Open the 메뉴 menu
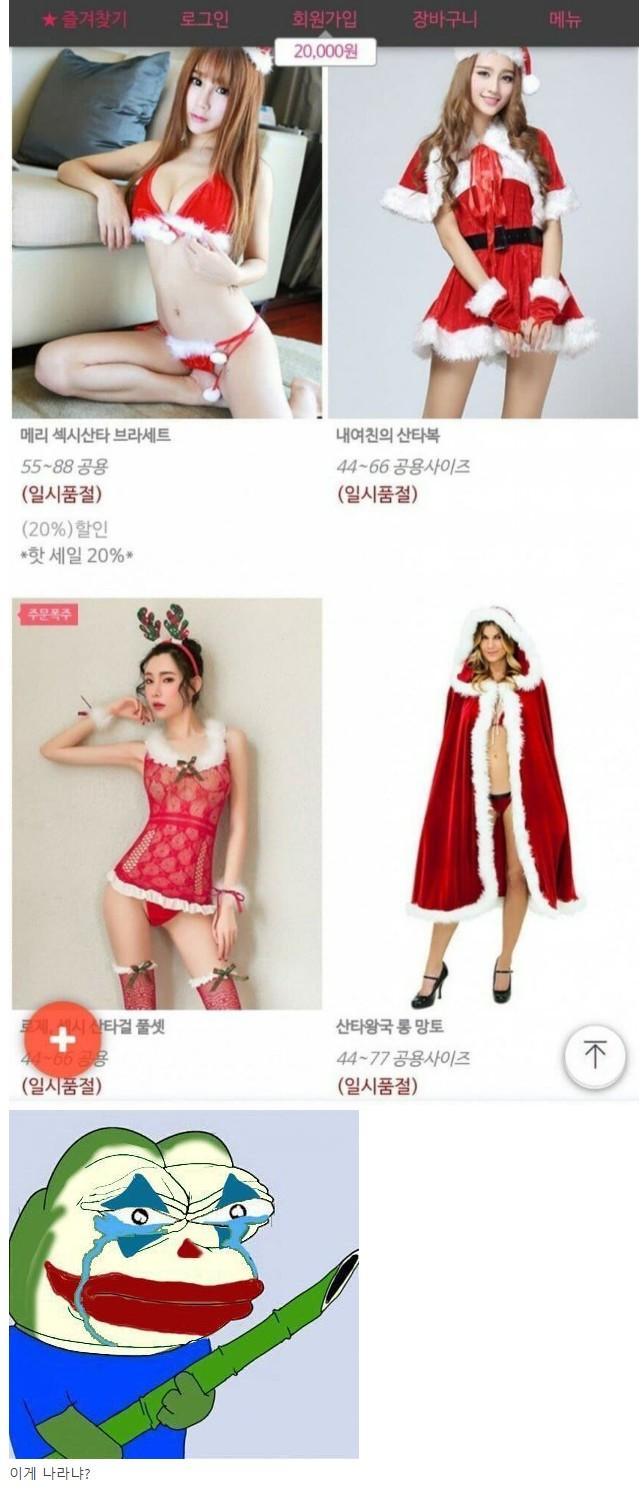 pyautogui.click(x=565, y=19)
